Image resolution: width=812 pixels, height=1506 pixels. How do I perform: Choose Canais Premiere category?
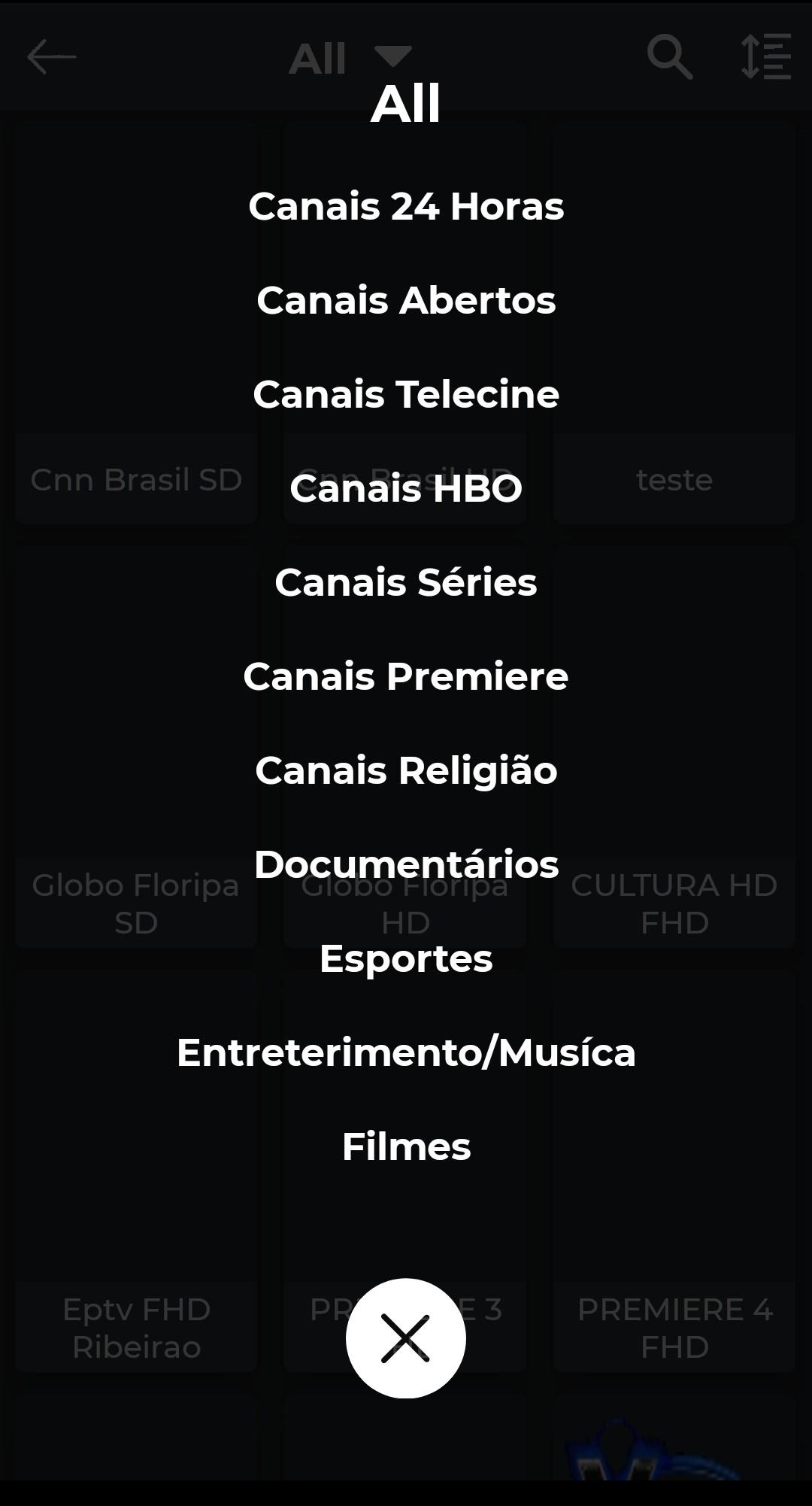406,676
